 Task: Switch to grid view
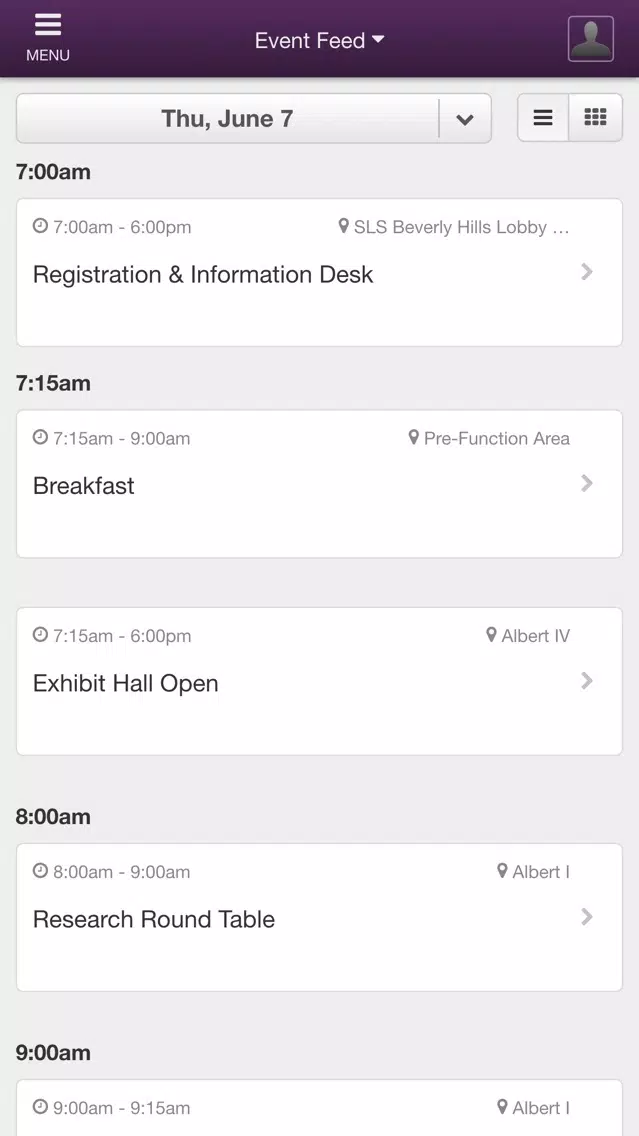click(596, 117)
